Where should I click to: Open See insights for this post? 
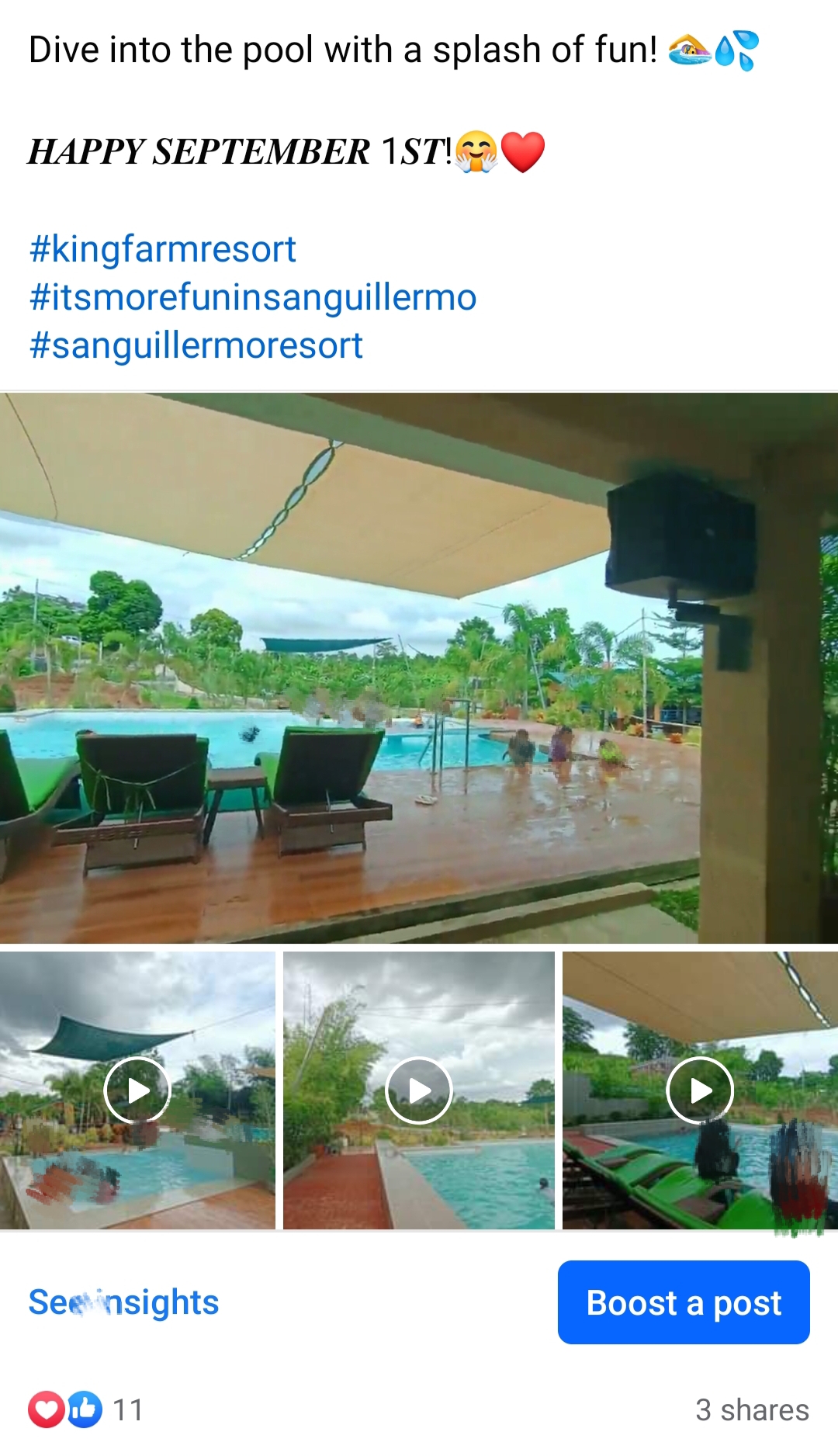coord(123,1302)
